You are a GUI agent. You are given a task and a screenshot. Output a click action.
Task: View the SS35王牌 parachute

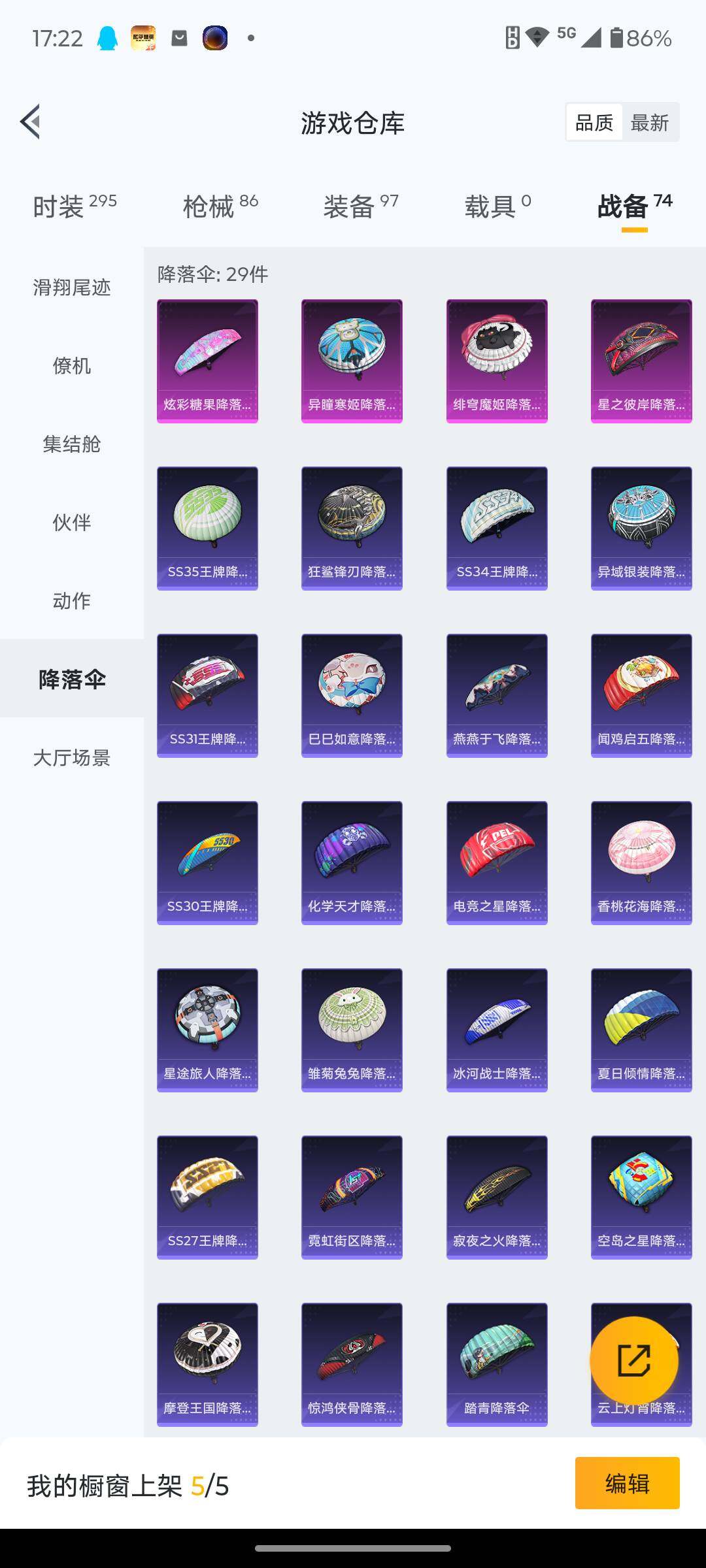tap(207, 528)
